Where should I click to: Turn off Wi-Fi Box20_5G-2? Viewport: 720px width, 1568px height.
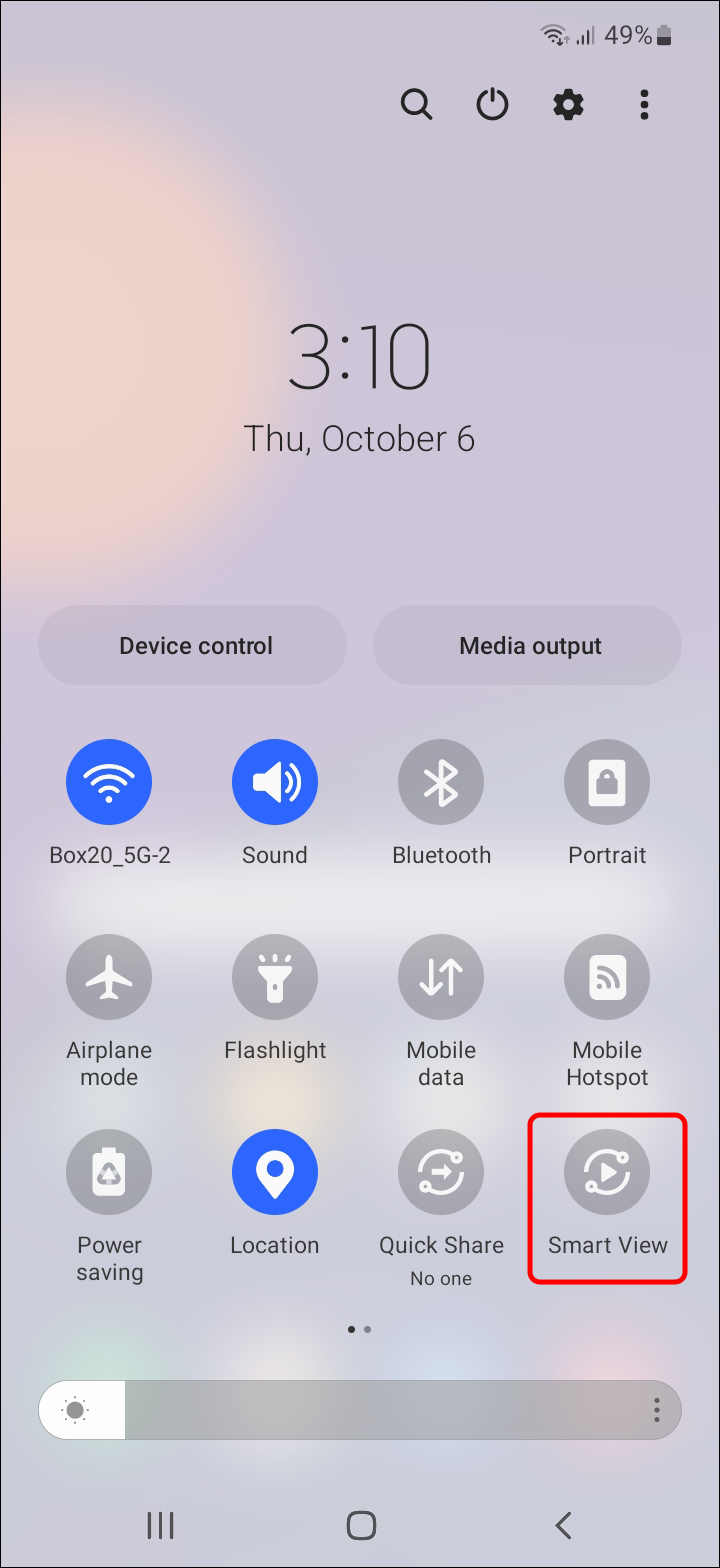[109, 782]
